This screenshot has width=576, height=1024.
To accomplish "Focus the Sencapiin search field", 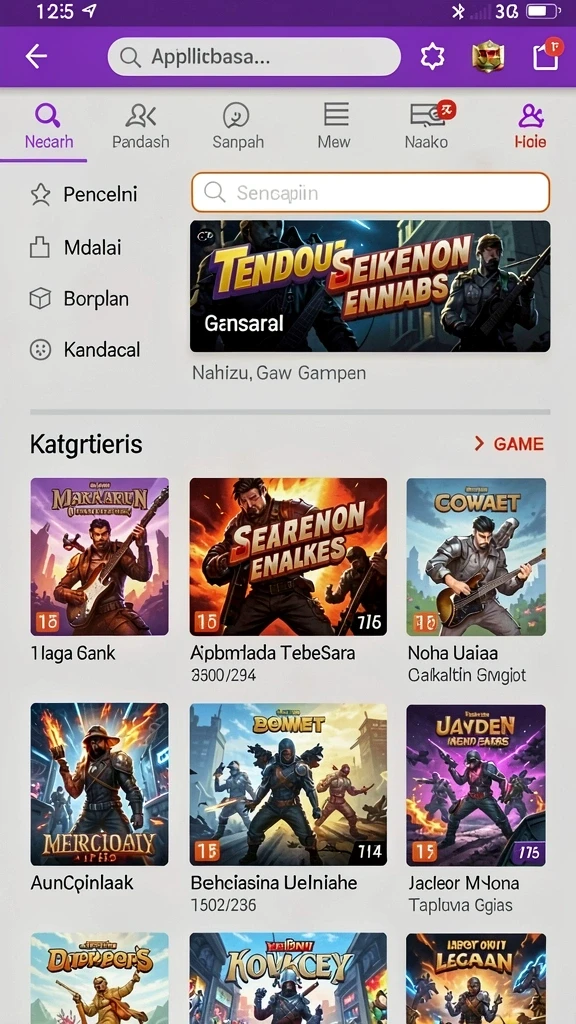I will 370,193.
